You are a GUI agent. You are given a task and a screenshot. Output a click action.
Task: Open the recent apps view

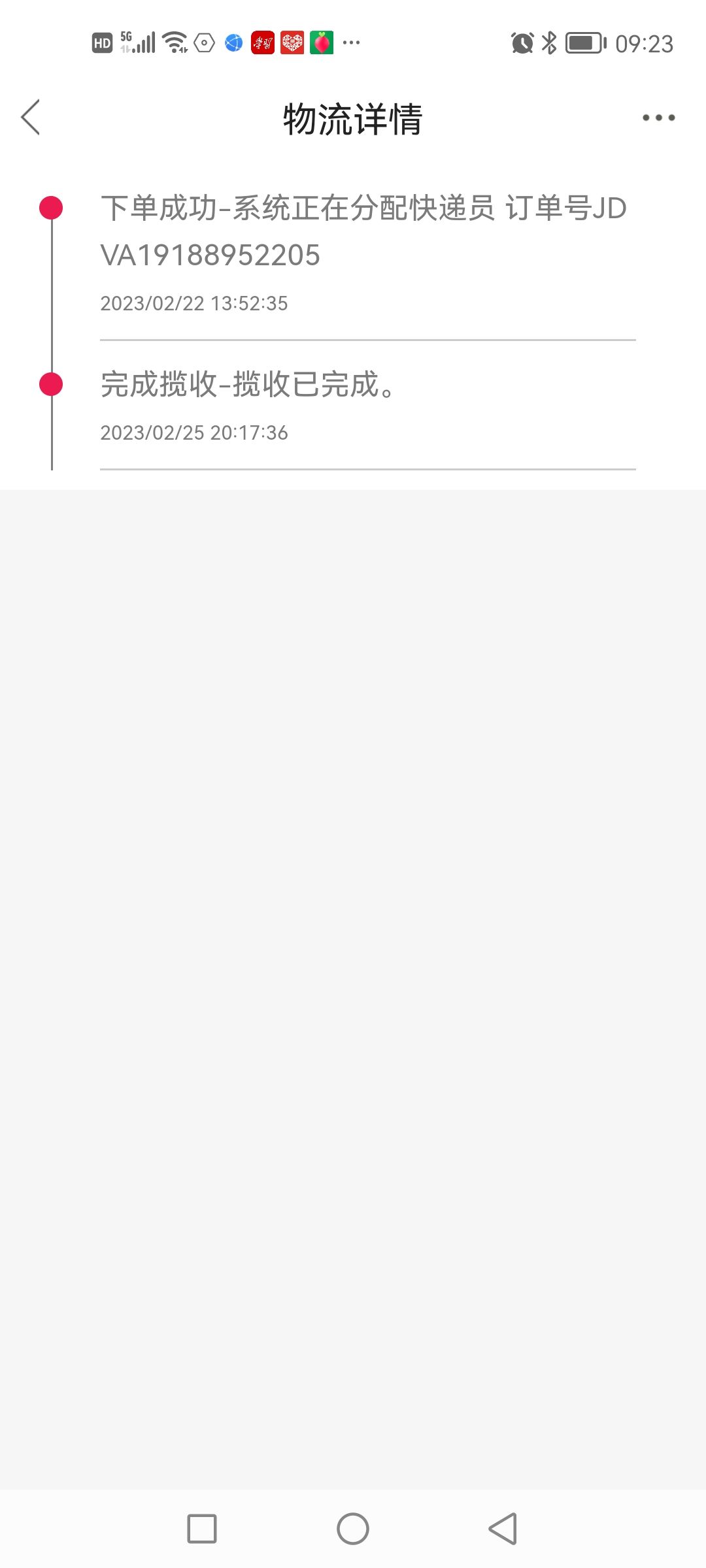pyautogui.click(x=202, y=1529)
